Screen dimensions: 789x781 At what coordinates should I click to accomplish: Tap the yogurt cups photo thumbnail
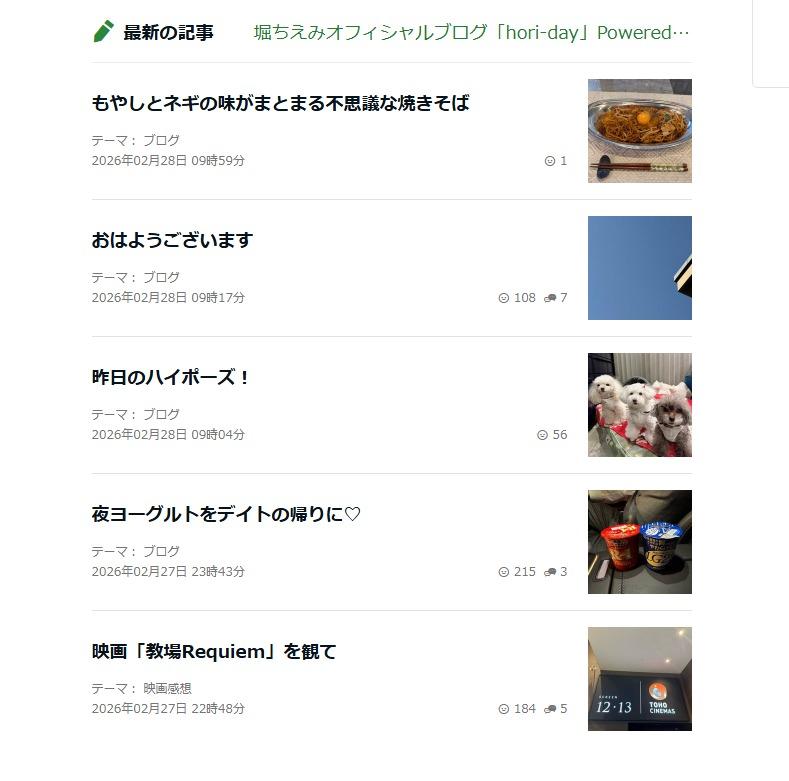coord(639,542)
